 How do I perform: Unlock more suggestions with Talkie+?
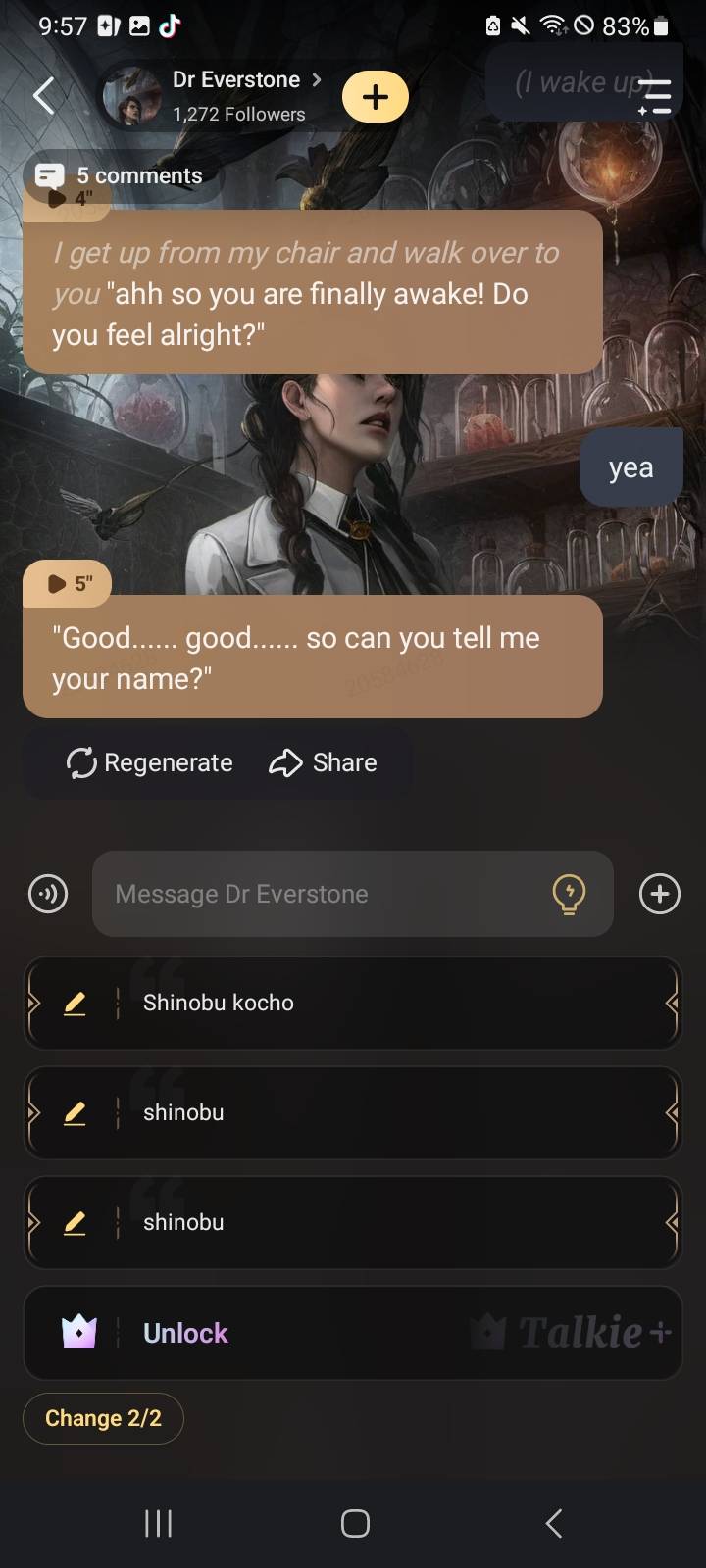(x=353, y=1333)
